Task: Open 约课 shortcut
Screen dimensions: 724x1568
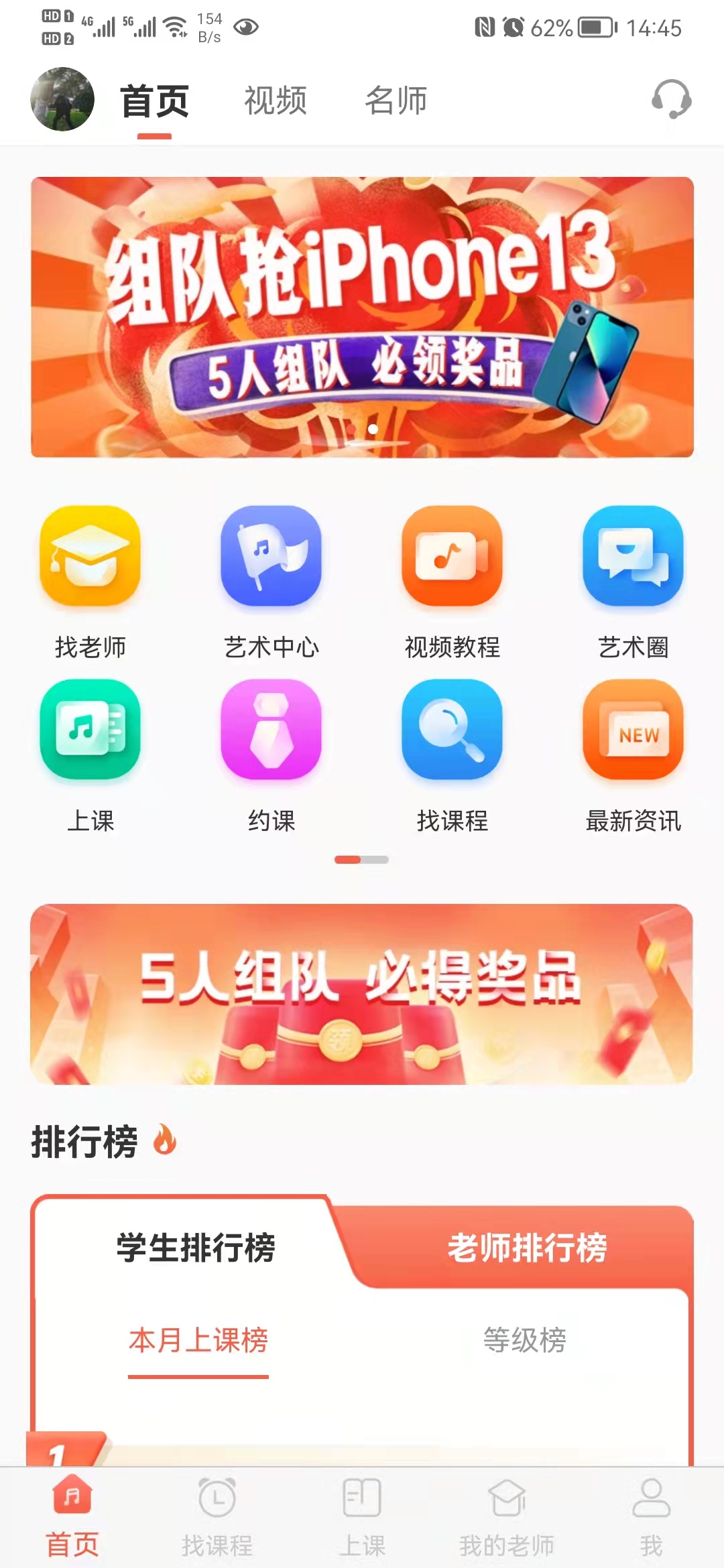Action: pos(271,730)
